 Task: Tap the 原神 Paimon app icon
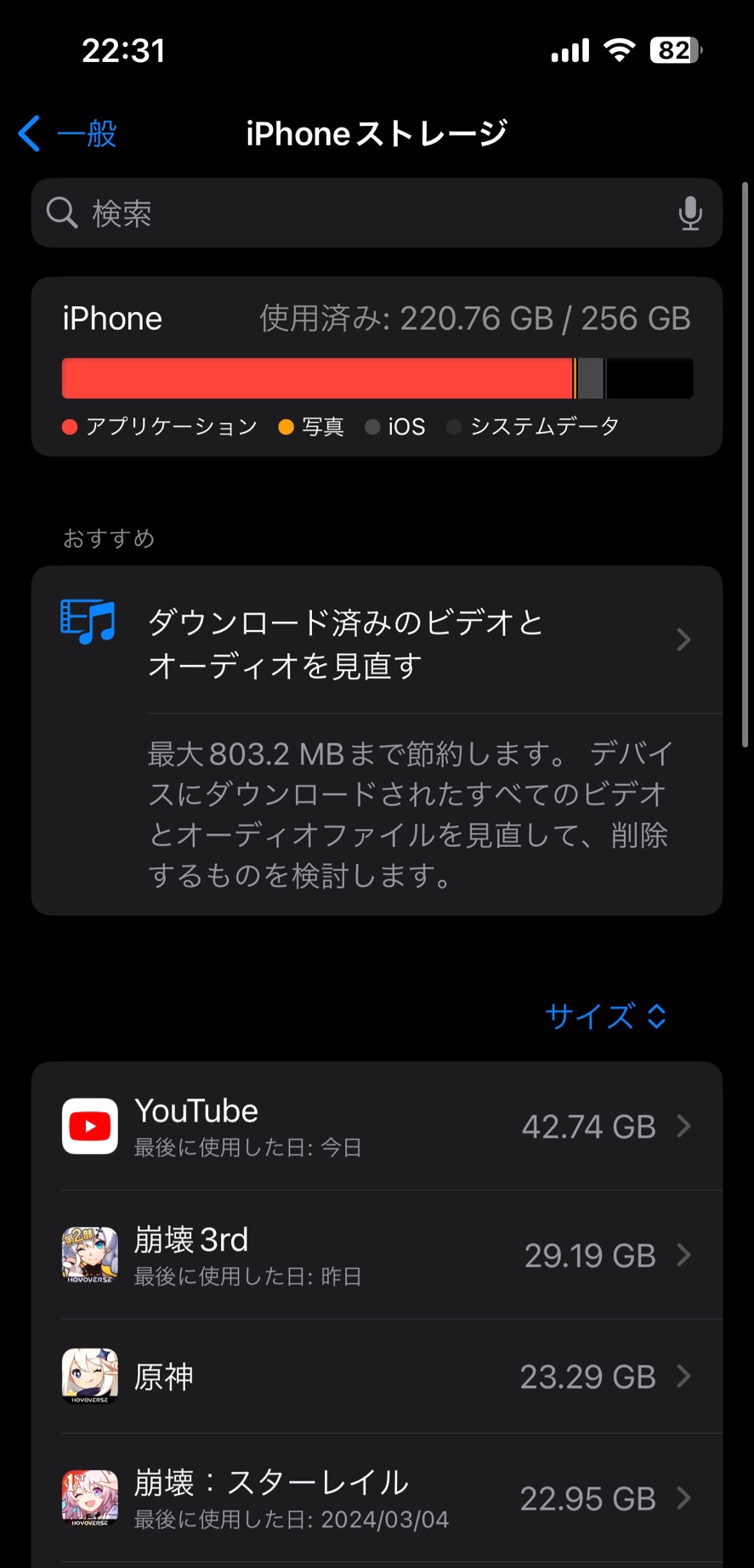(x=88, y=1377)
